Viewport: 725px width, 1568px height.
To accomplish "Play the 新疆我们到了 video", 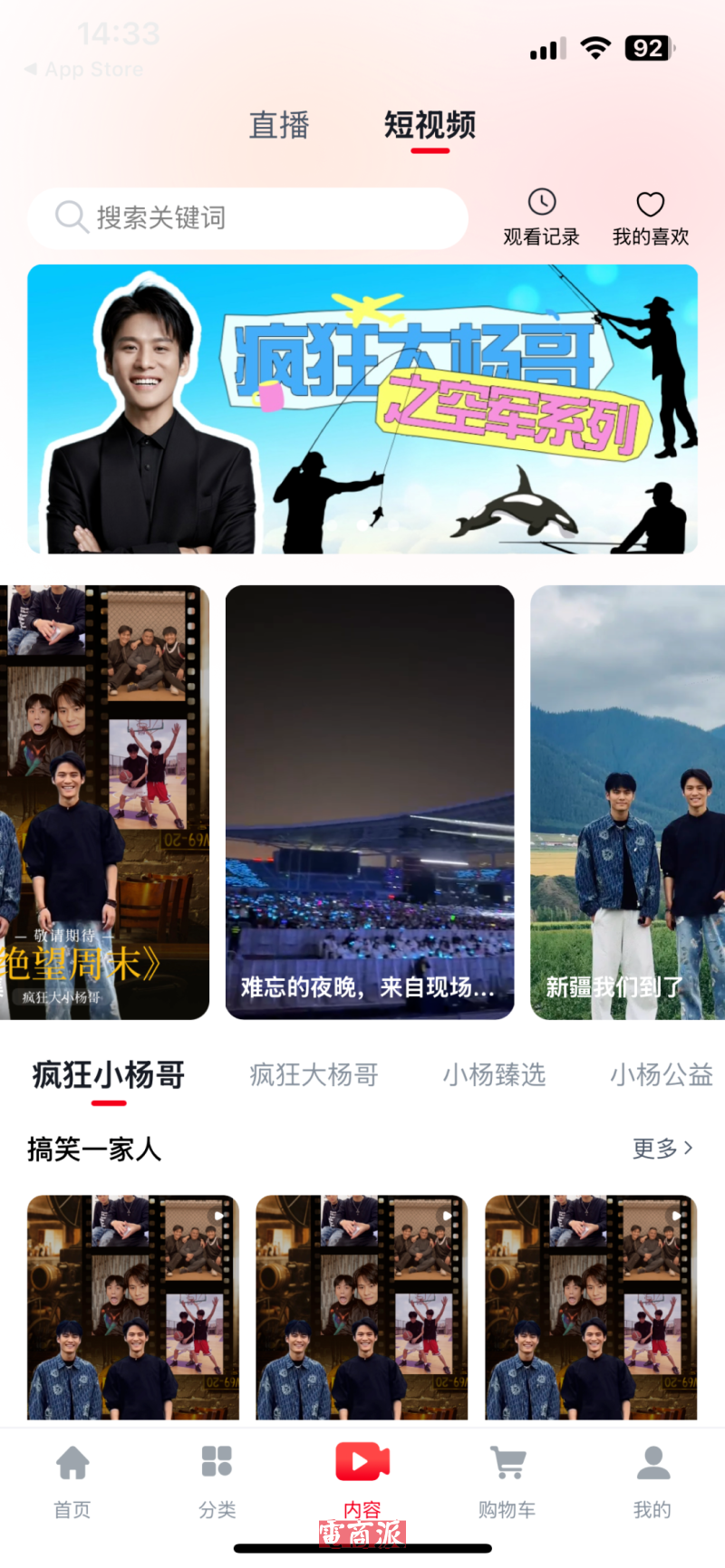I will tap(627, 802).
